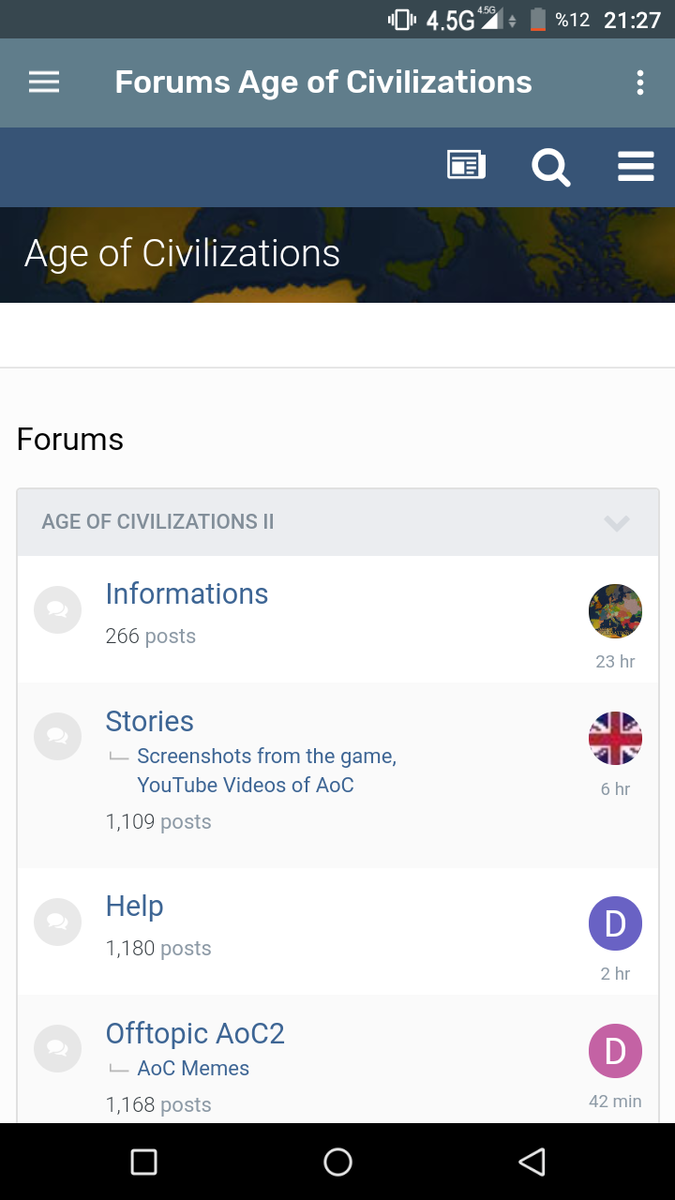Open the Informations forum
The image size is (675, 1200).
[x=187, y=594]
